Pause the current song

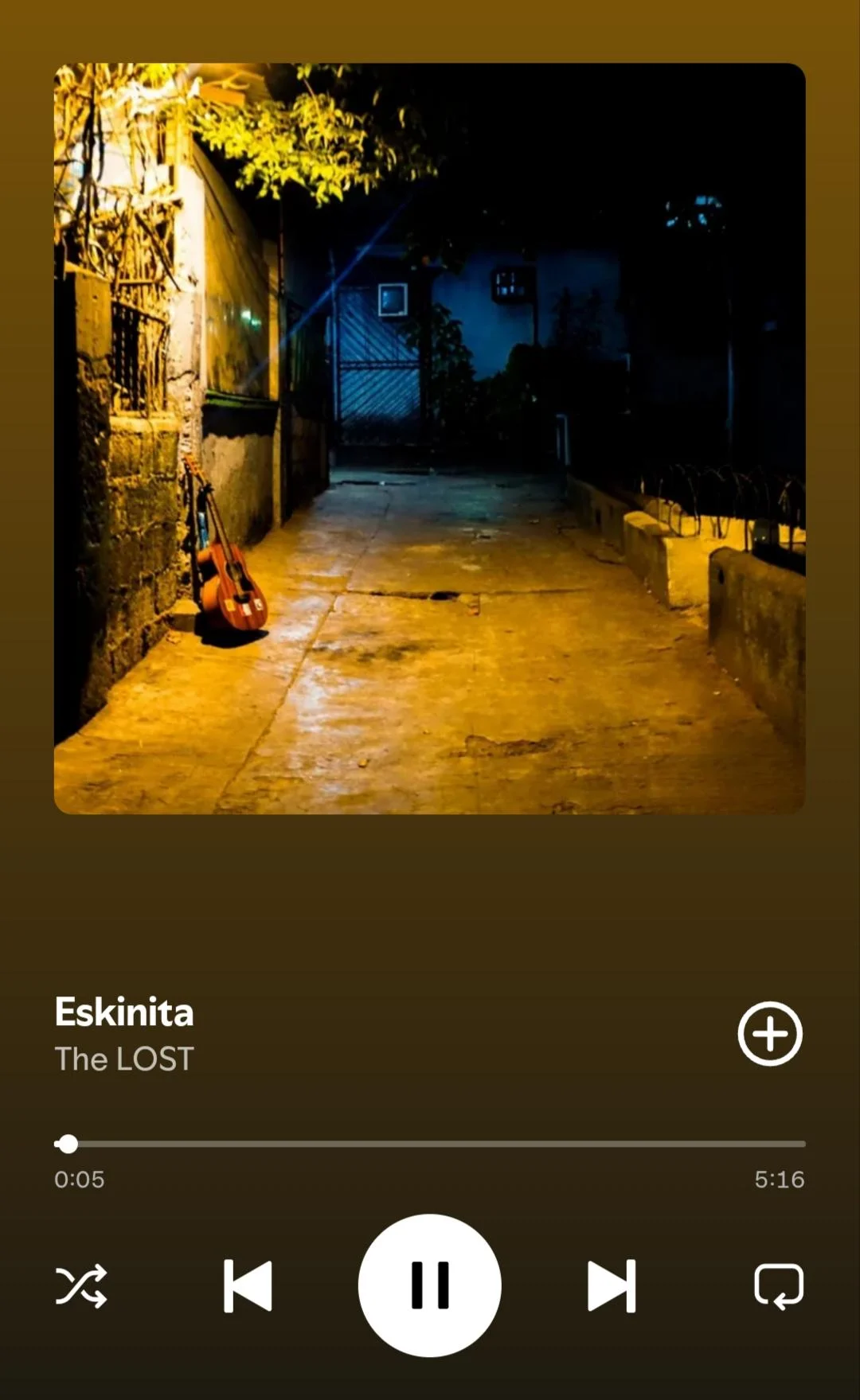(x=430, y=1285)
